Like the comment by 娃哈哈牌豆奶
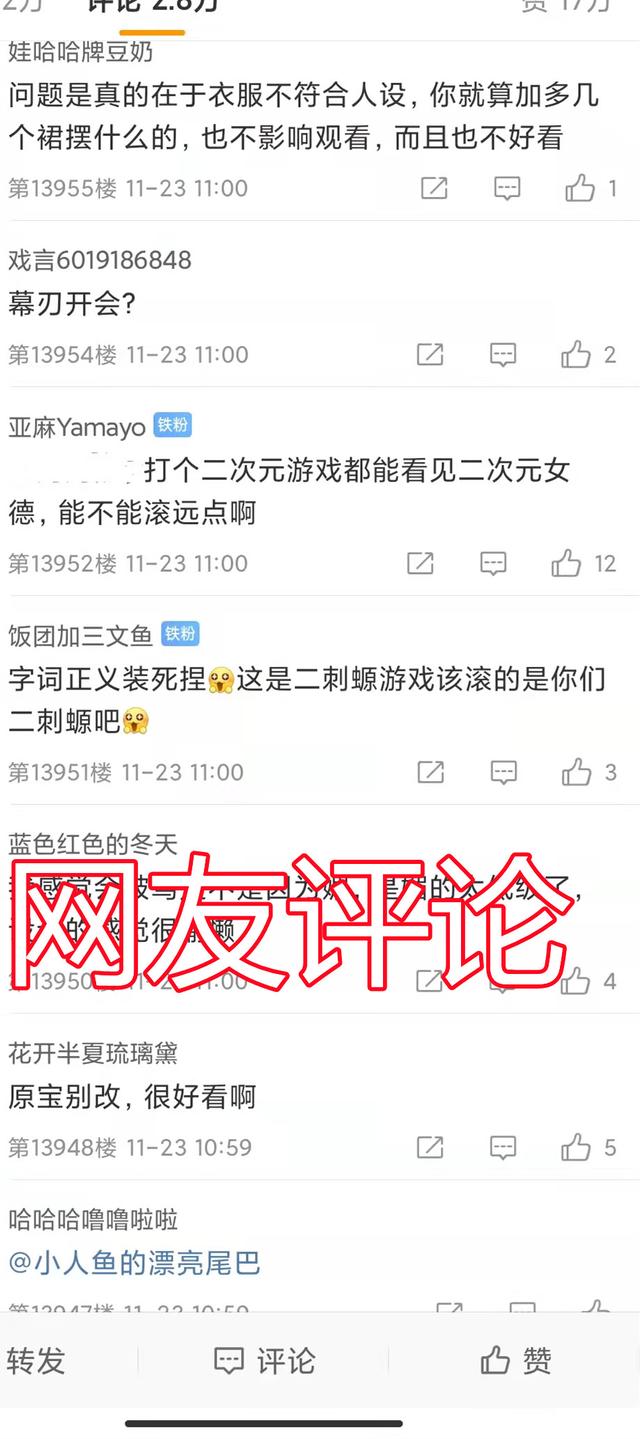The height and width of the screenshot is (1439, 640). point(580,188)
